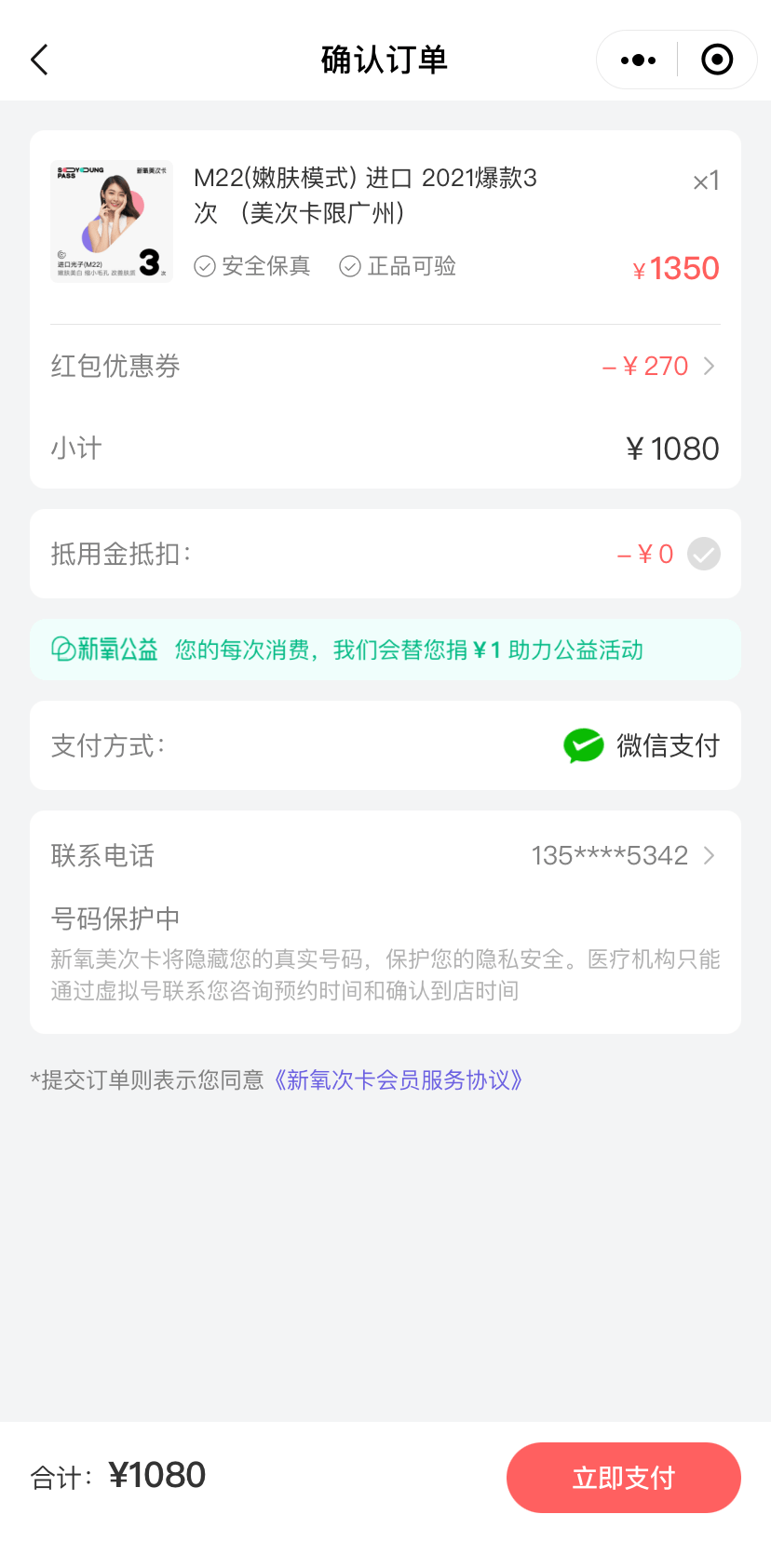Close the mini program with the circle icon
771x1568 pixels.
(716, 60)
